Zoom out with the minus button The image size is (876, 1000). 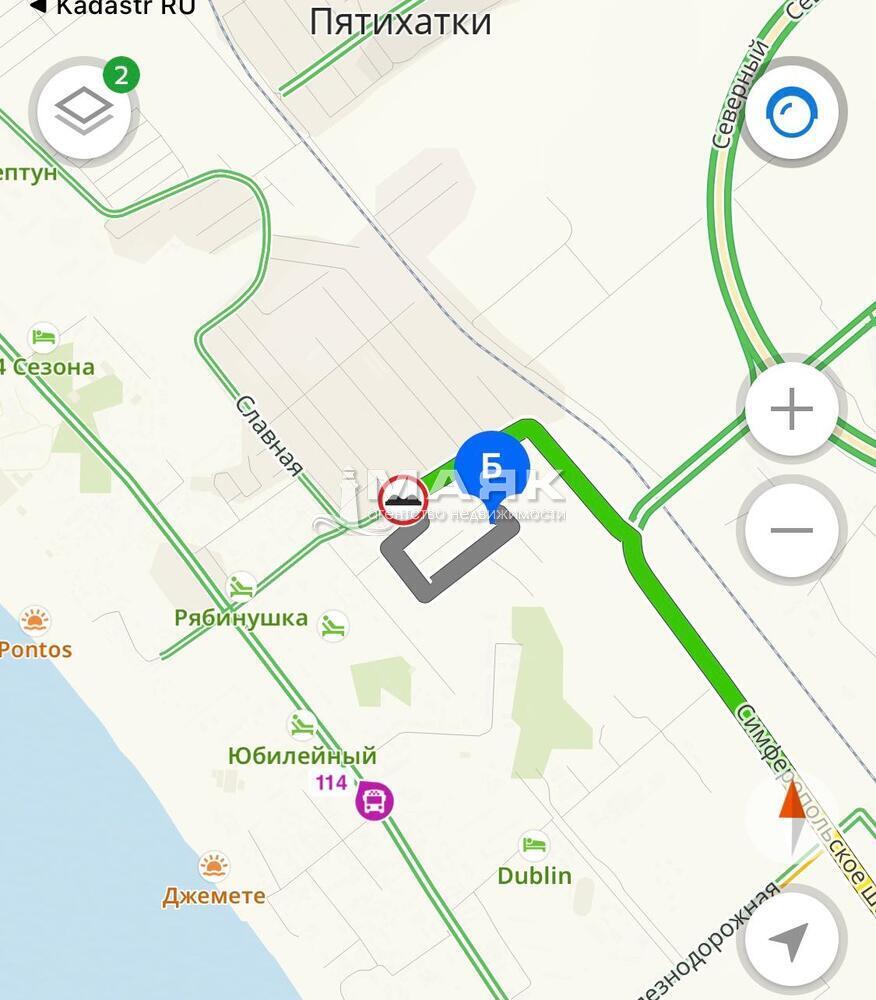pyautogui.click(x=792, y=529)
